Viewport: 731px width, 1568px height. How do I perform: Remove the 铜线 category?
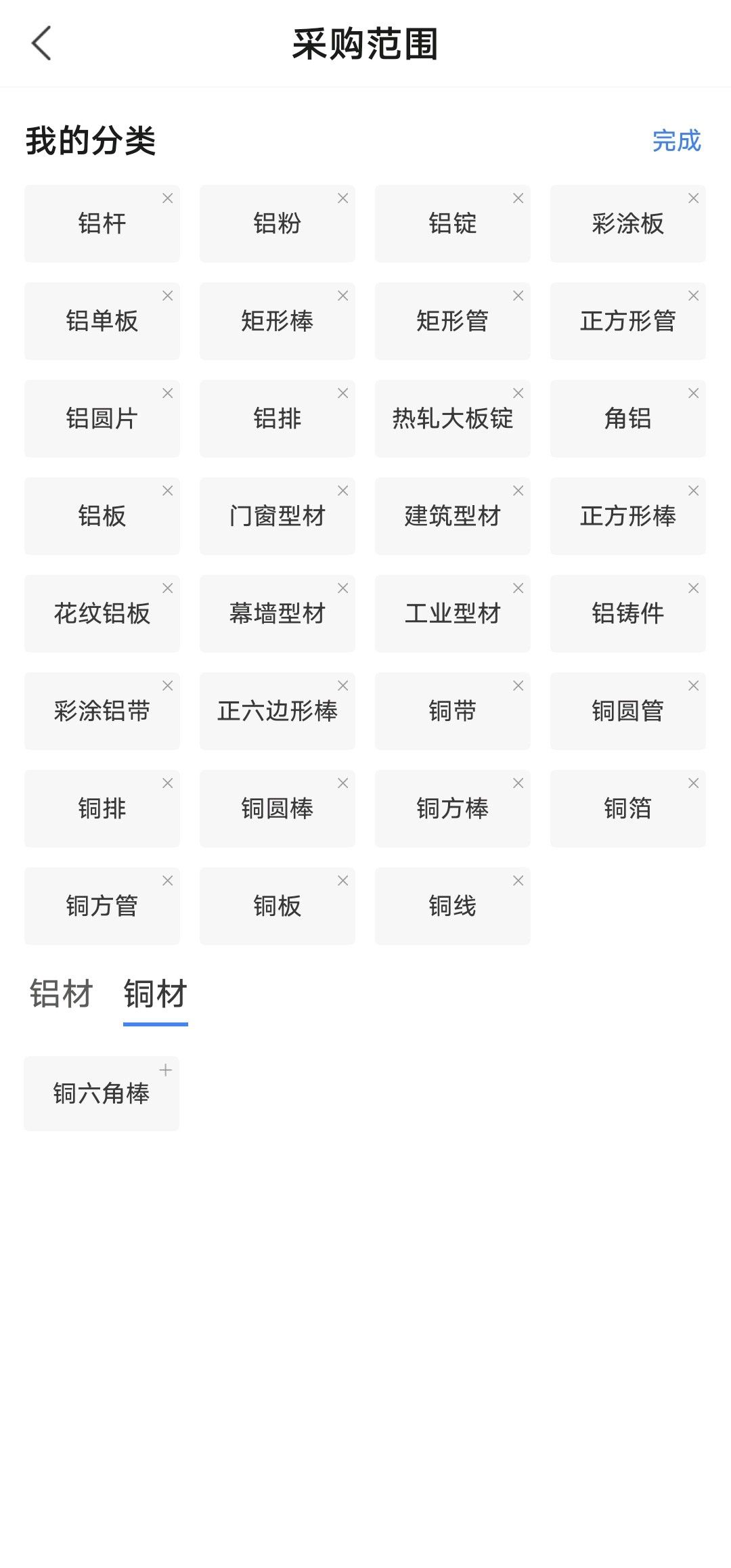518,881
